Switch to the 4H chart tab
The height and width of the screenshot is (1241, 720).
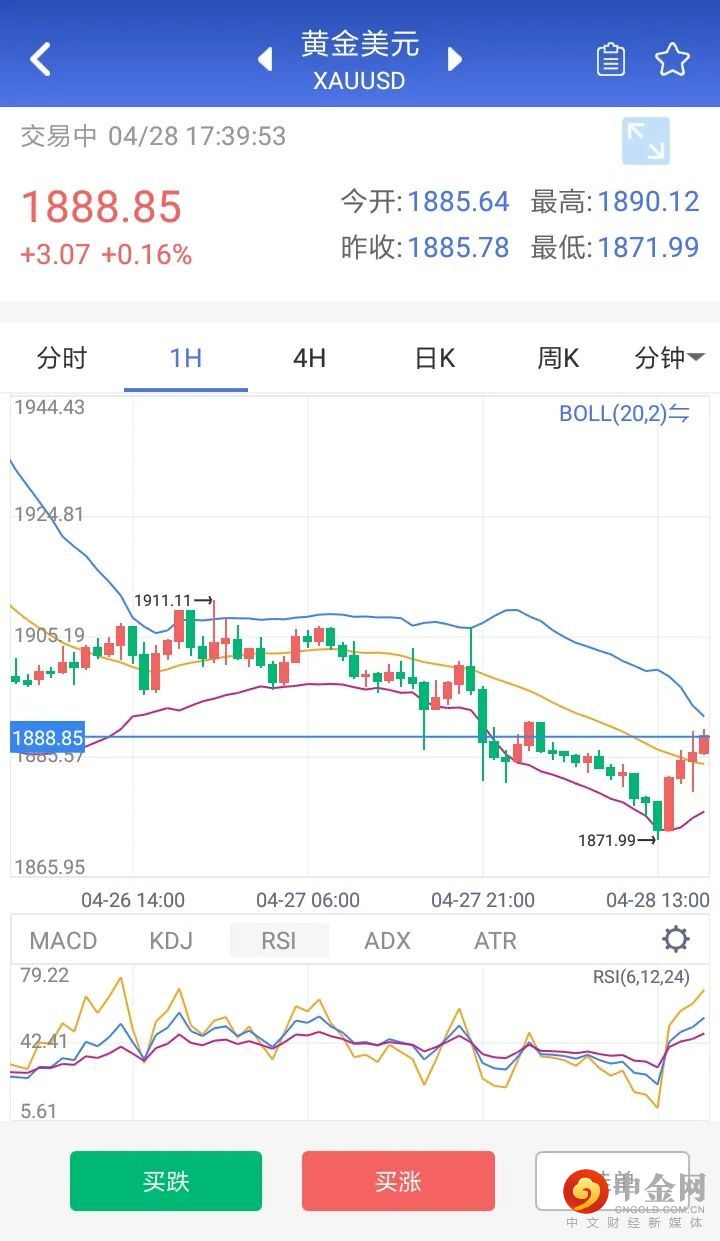point(310,358)
